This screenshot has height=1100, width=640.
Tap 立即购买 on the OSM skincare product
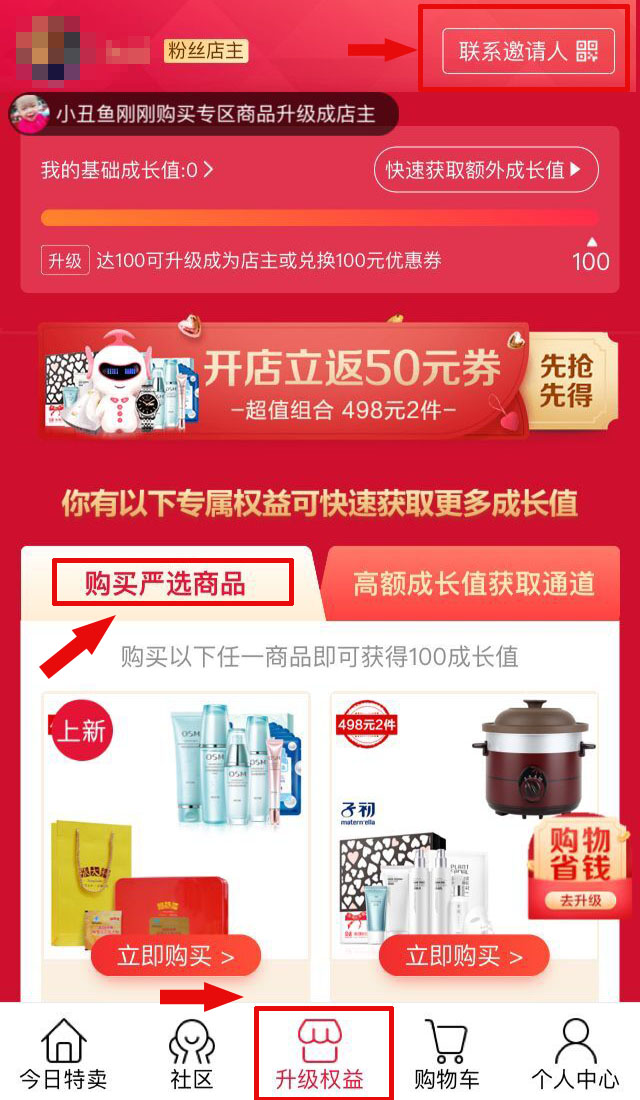click(176, 956)
